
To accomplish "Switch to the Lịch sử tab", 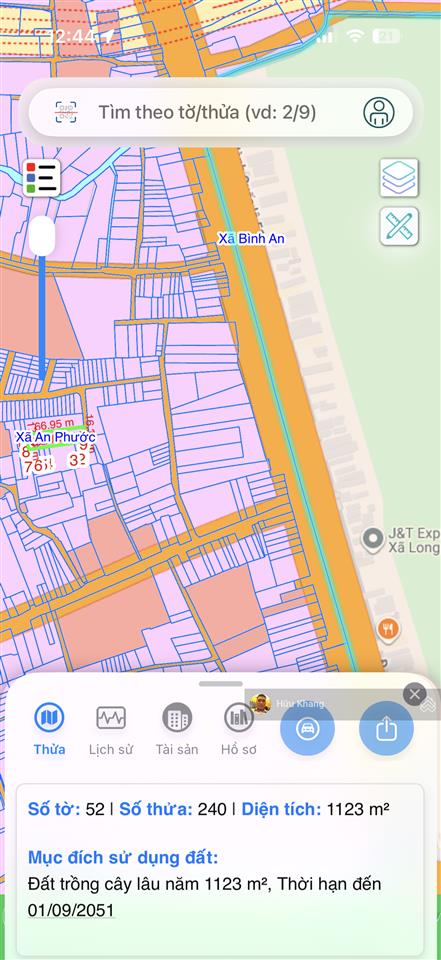I will pyautogui.click(x=111, y=729).
